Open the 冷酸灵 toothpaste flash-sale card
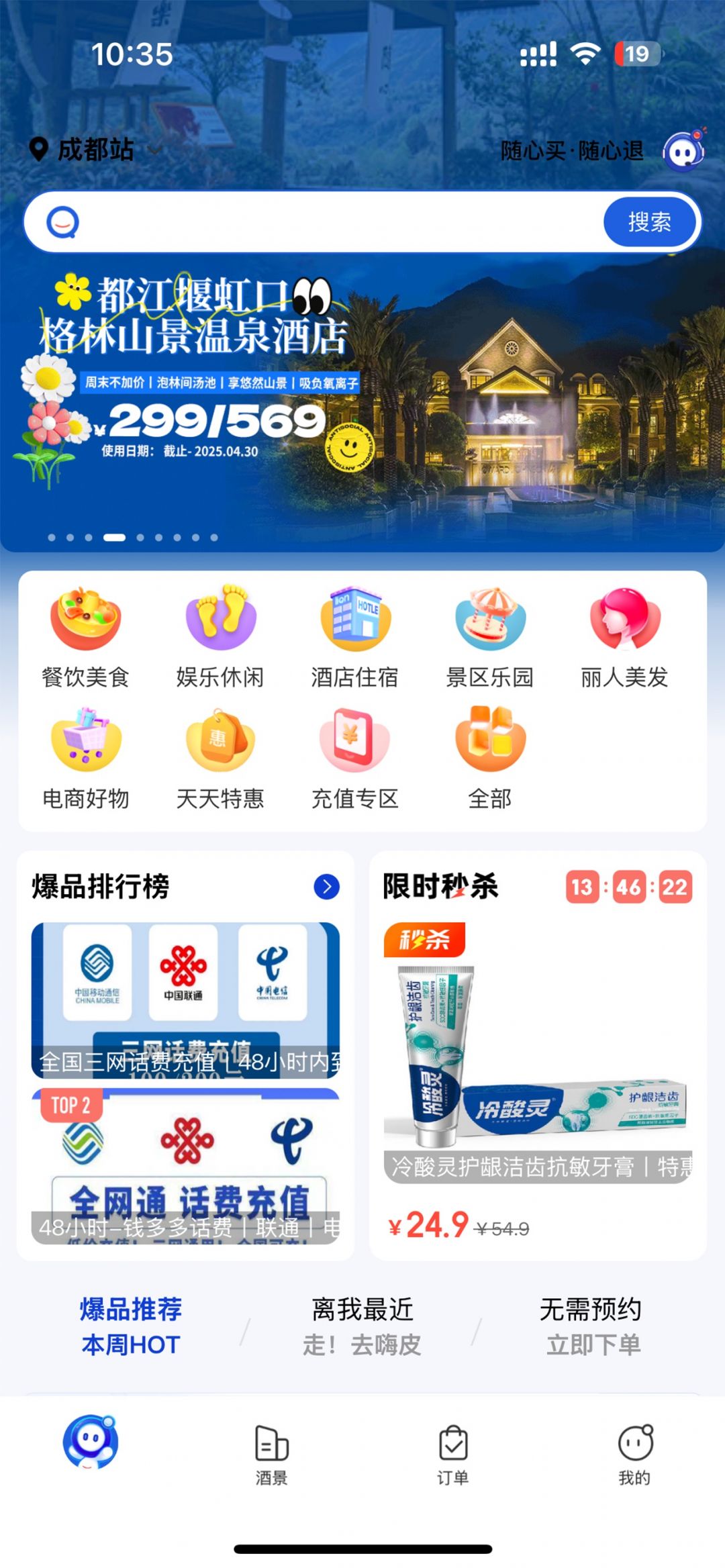 pos(538,1081)
